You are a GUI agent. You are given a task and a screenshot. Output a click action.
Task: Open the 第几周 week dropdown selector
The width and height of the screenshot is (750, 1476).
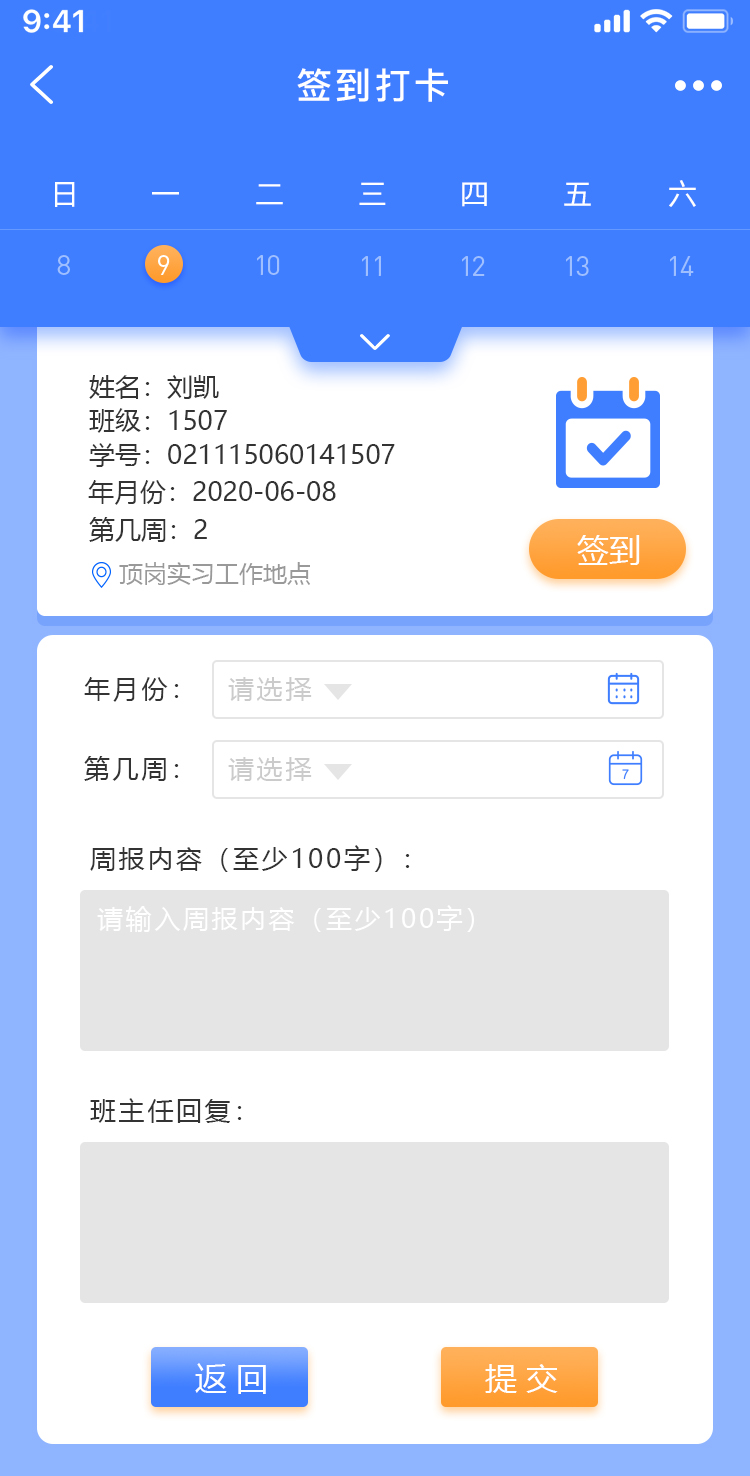point(437,769)
